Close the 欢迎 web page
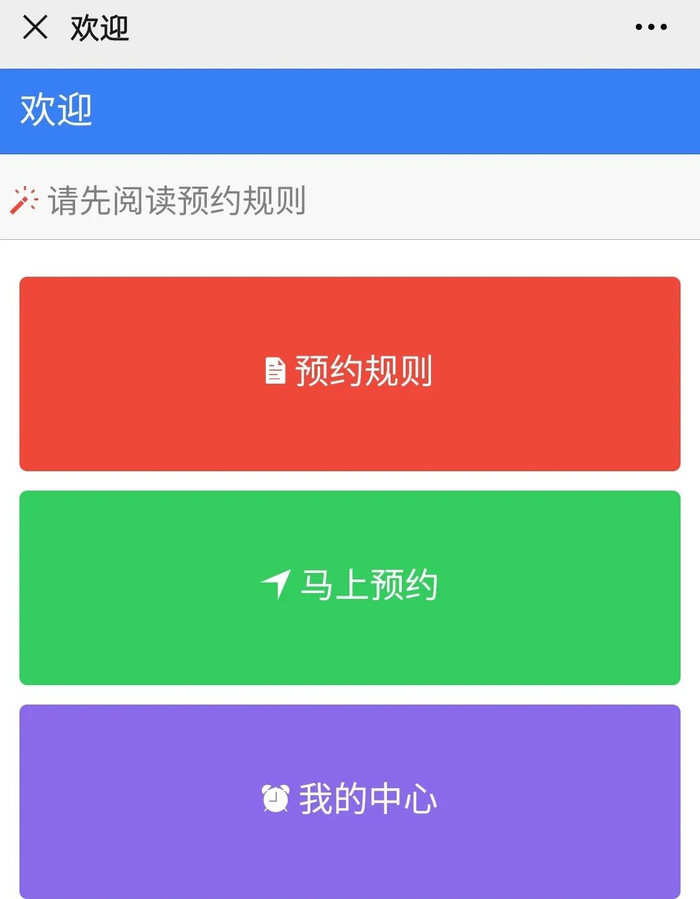The width and height of the screenshot is (700, 899). click(x=35, y=27)
